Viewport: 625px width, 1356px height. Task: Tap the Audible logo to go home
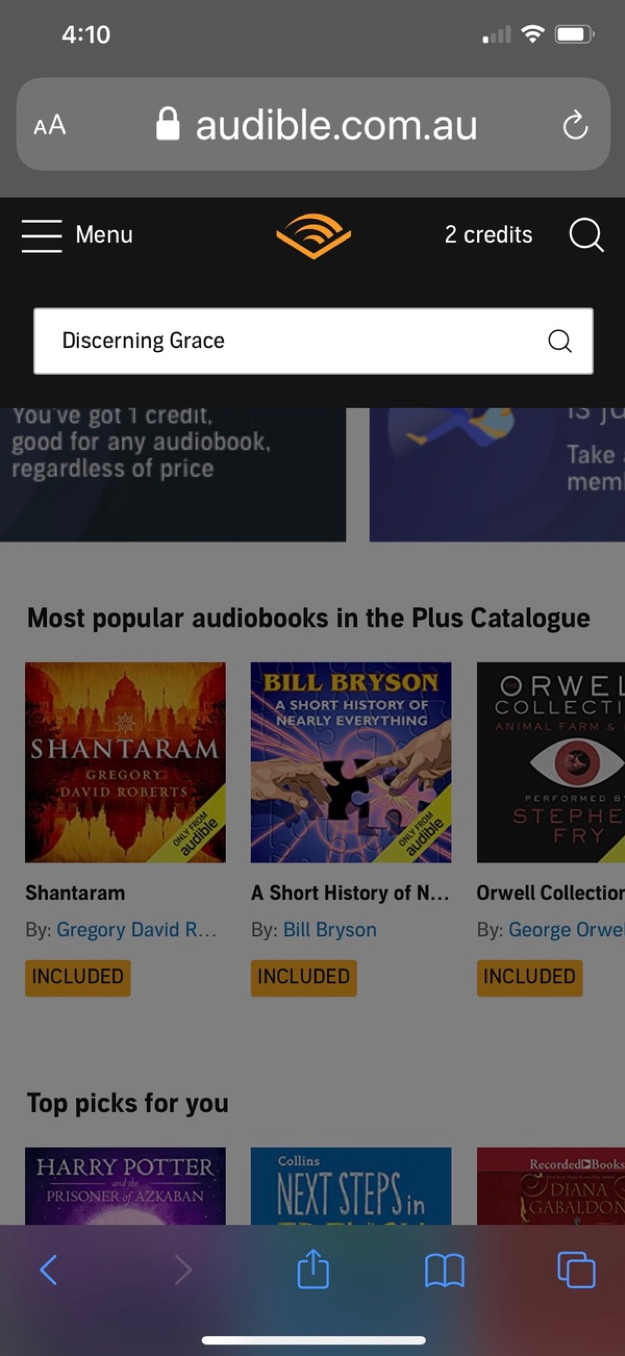(313, 236)
